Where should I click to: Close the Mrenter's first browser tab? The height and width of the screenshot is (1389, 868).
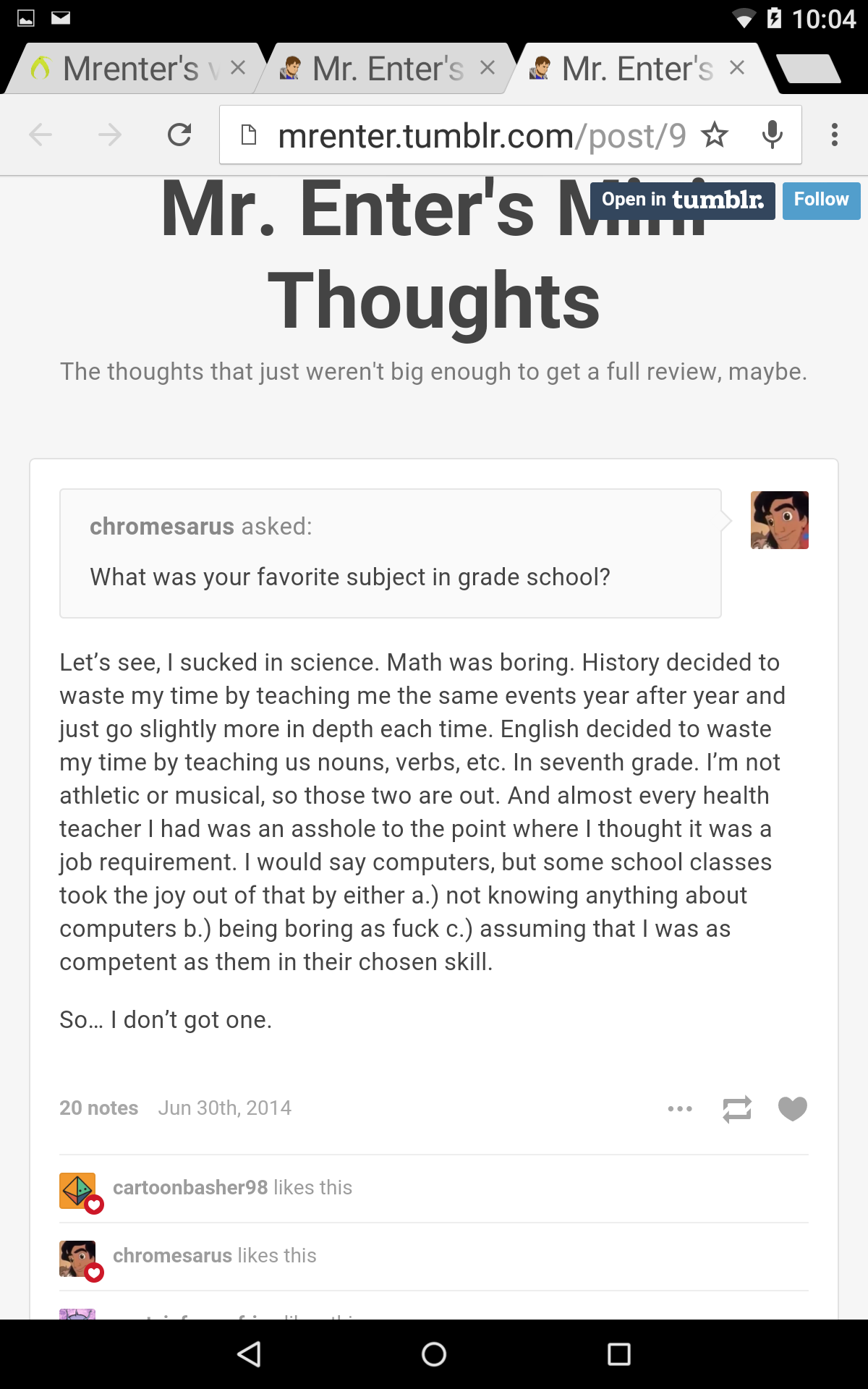(x=238, y=68)
